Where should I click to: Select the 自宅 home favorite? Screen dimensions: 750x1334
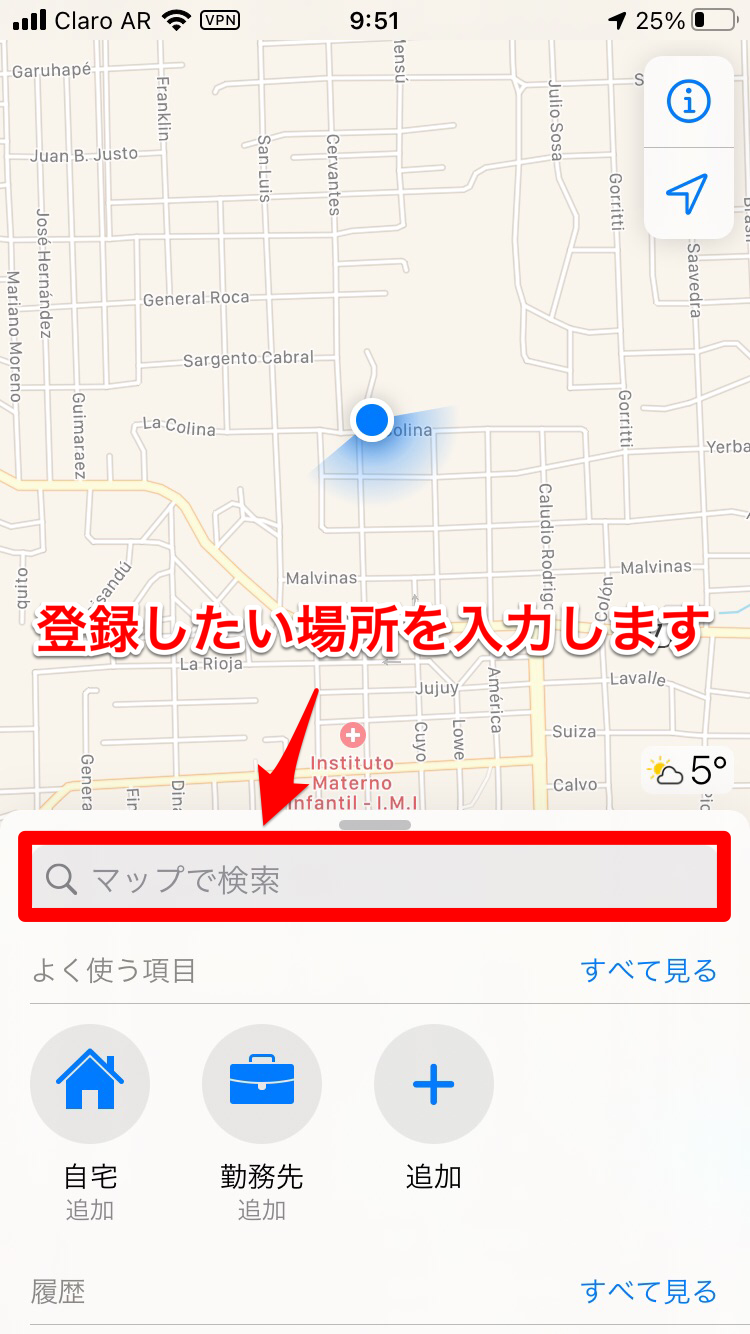pos(90,1084)
